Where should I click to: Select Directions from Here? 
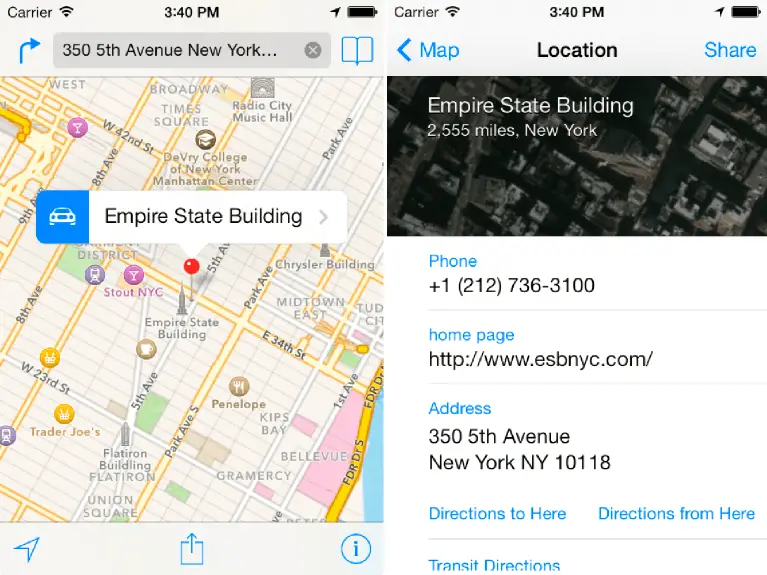coord(676,513)
